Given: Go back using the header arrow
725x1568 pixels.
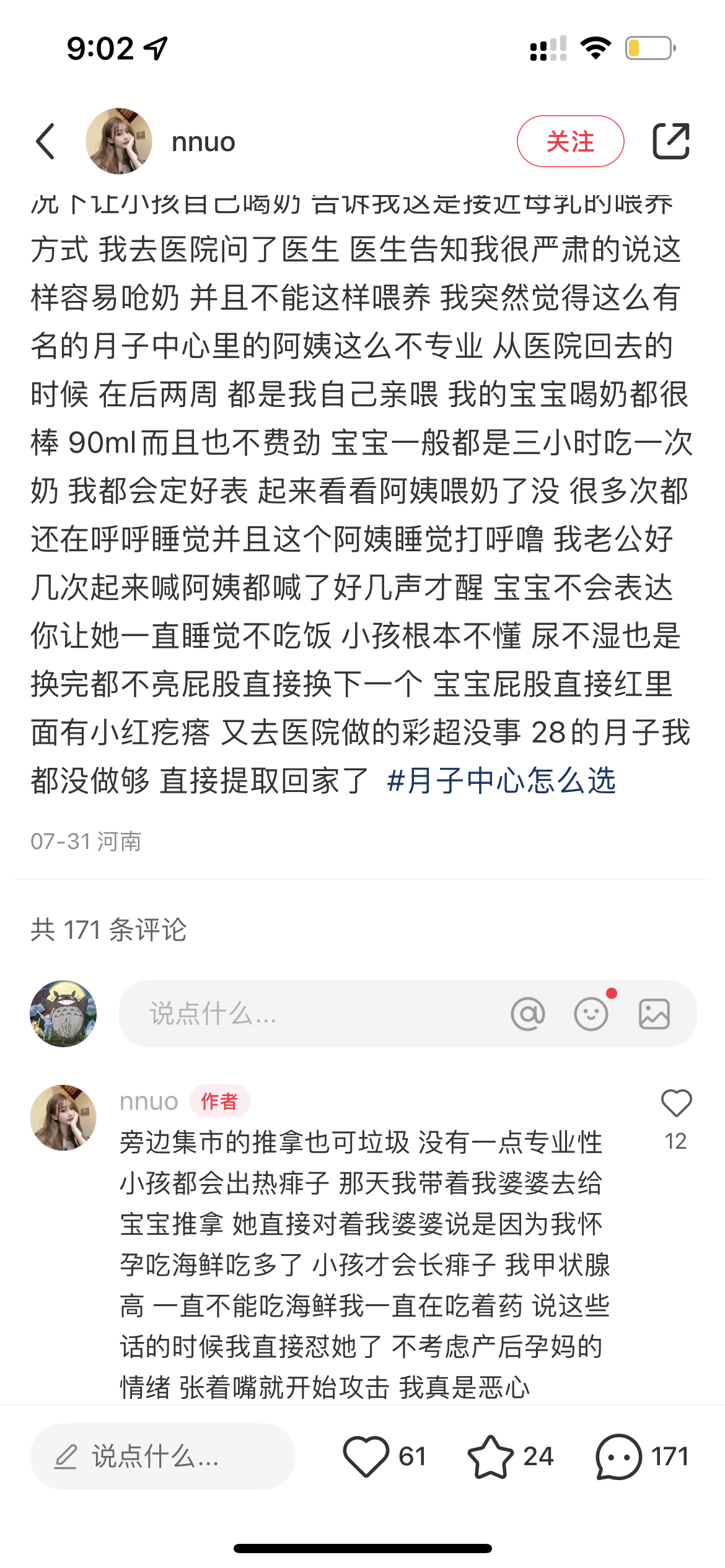Looking at the screenshot, I should pos(46,141).
